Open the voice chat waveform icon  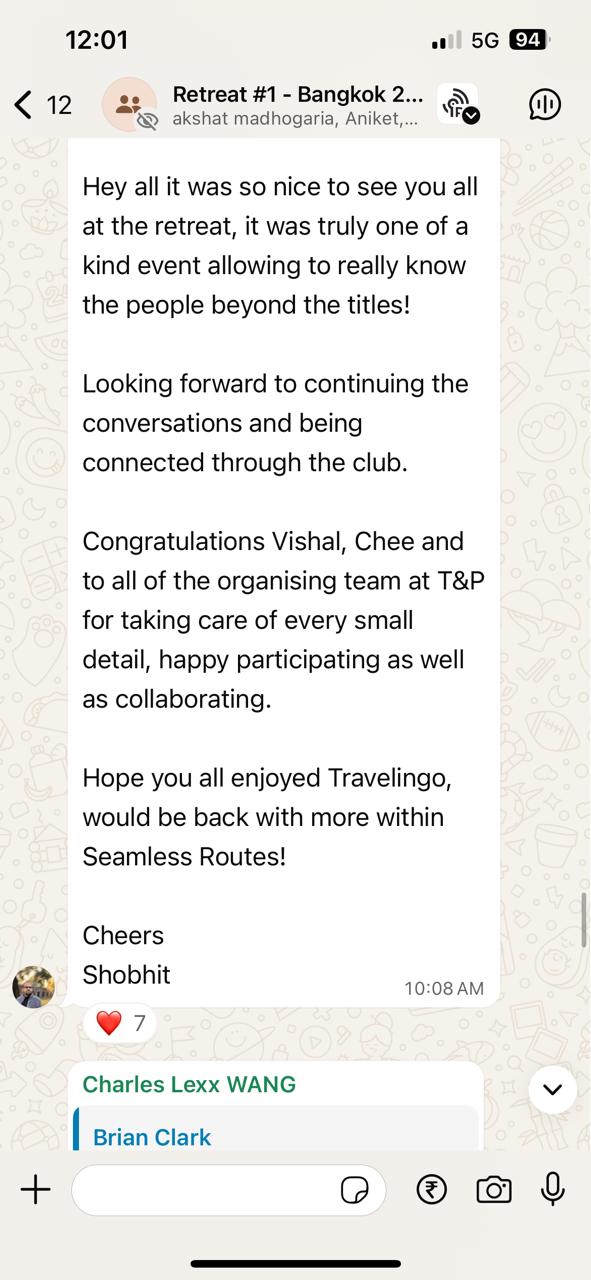545,104
